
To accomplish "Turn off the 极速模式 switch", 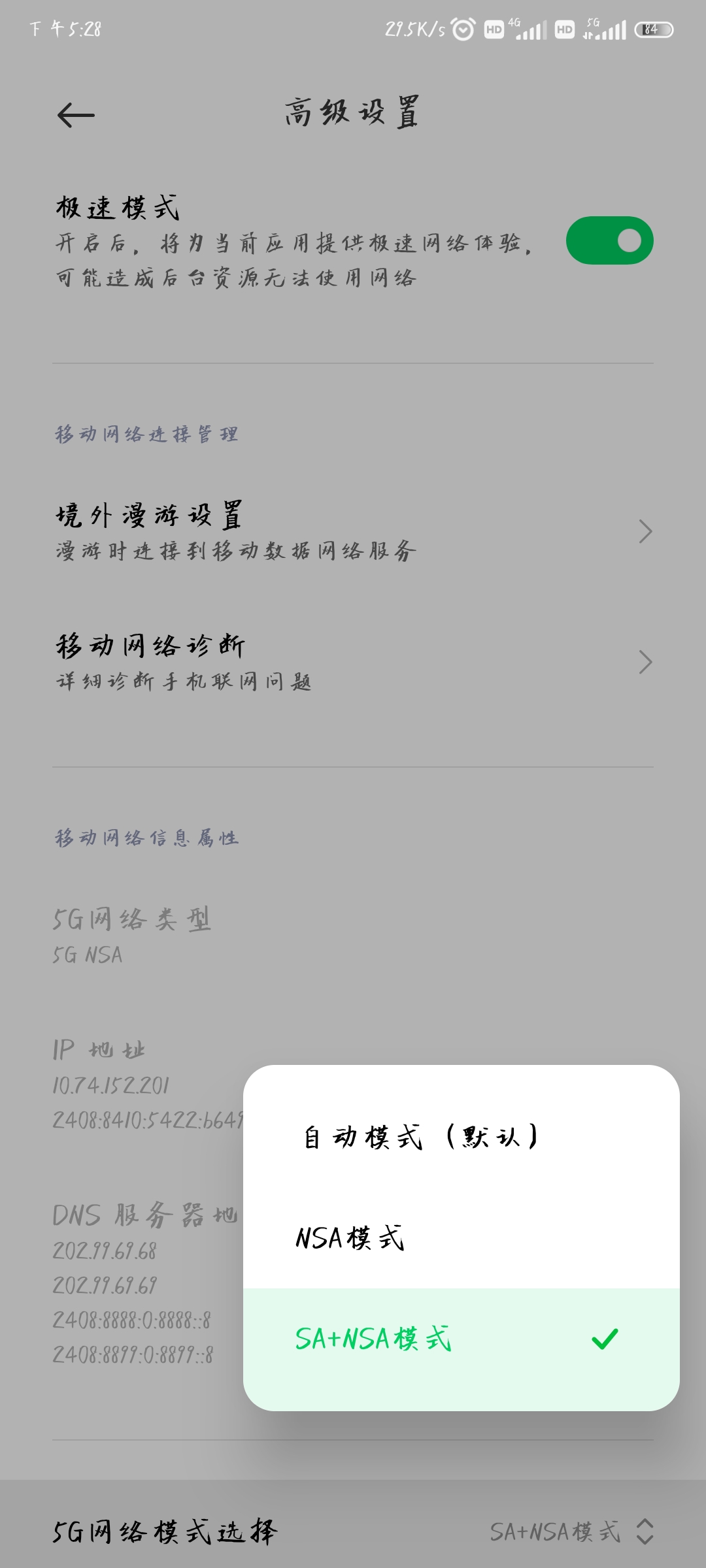I will 609,241.
